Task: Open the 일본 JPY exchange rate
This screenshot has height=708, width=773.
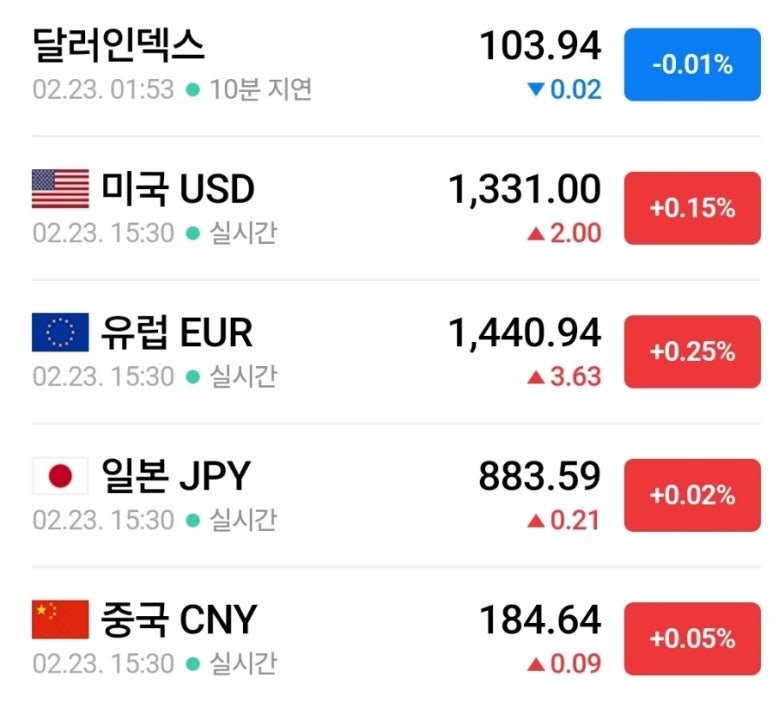Action: coord(174,476)
